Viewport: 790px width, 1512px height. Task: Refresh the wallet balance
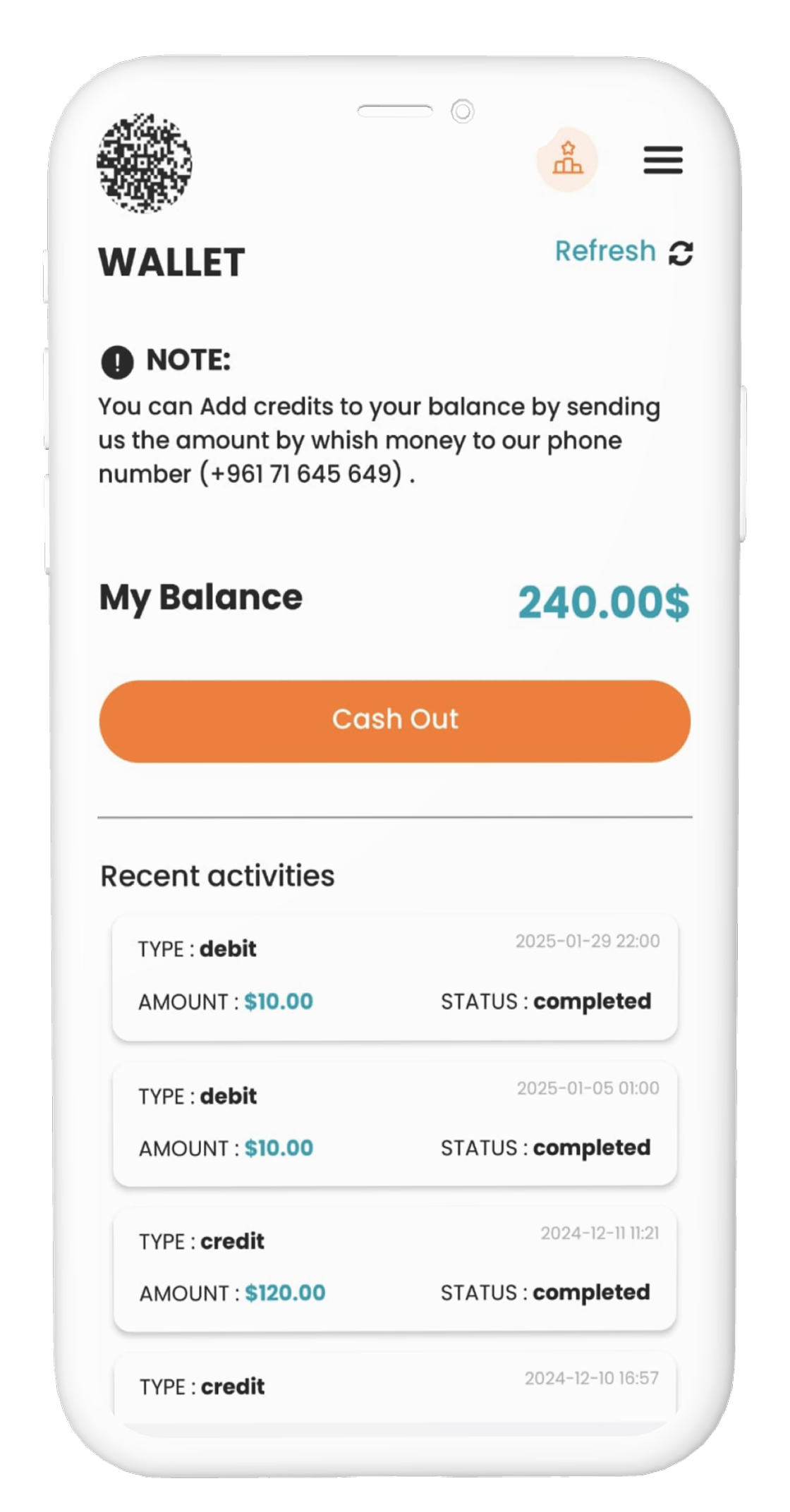pyautogui.click(x=624, y=252)
